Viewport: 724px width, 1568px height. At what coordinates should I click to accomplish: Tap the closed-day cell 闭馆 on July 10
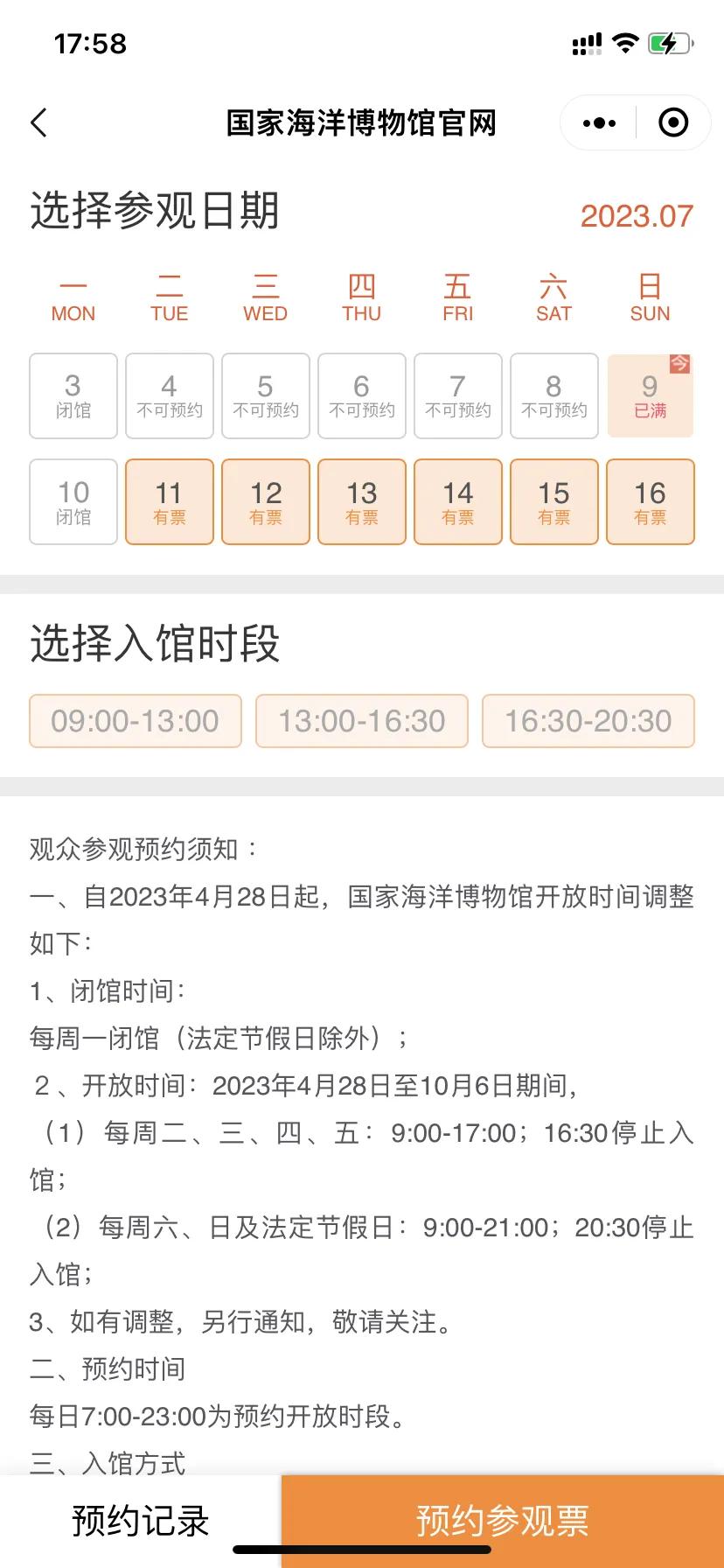pos(73,502)
